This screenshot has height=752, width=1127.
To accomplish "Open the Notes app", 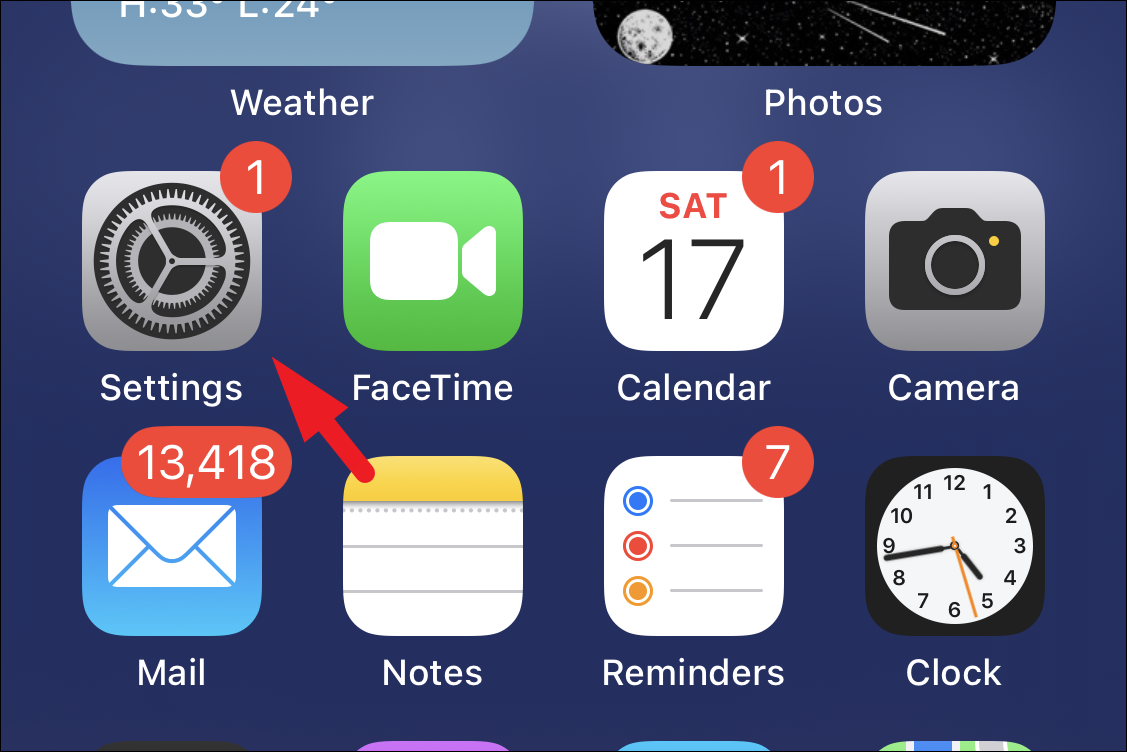I will point(432,546).
